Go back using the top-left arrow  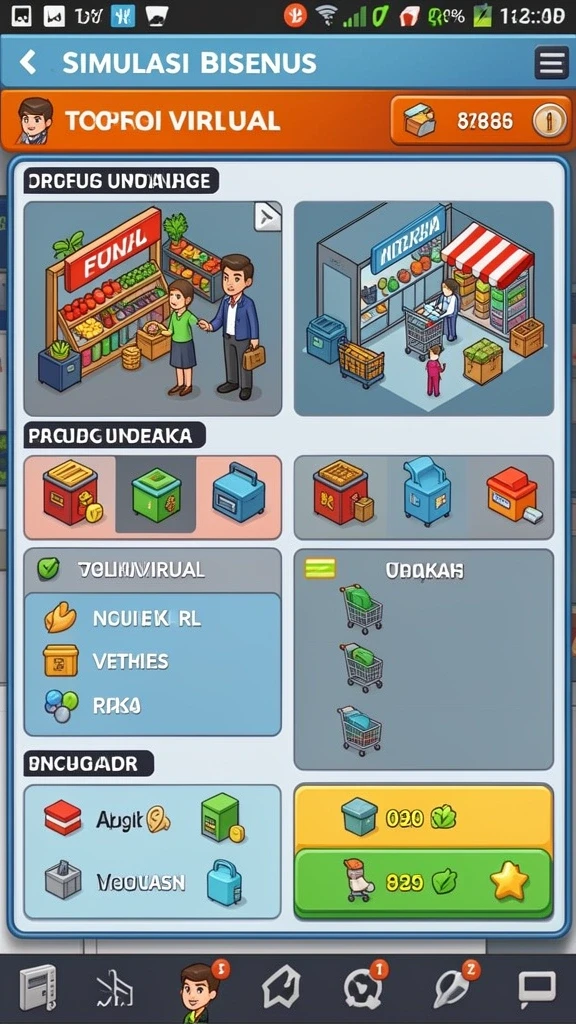[27, 63]
